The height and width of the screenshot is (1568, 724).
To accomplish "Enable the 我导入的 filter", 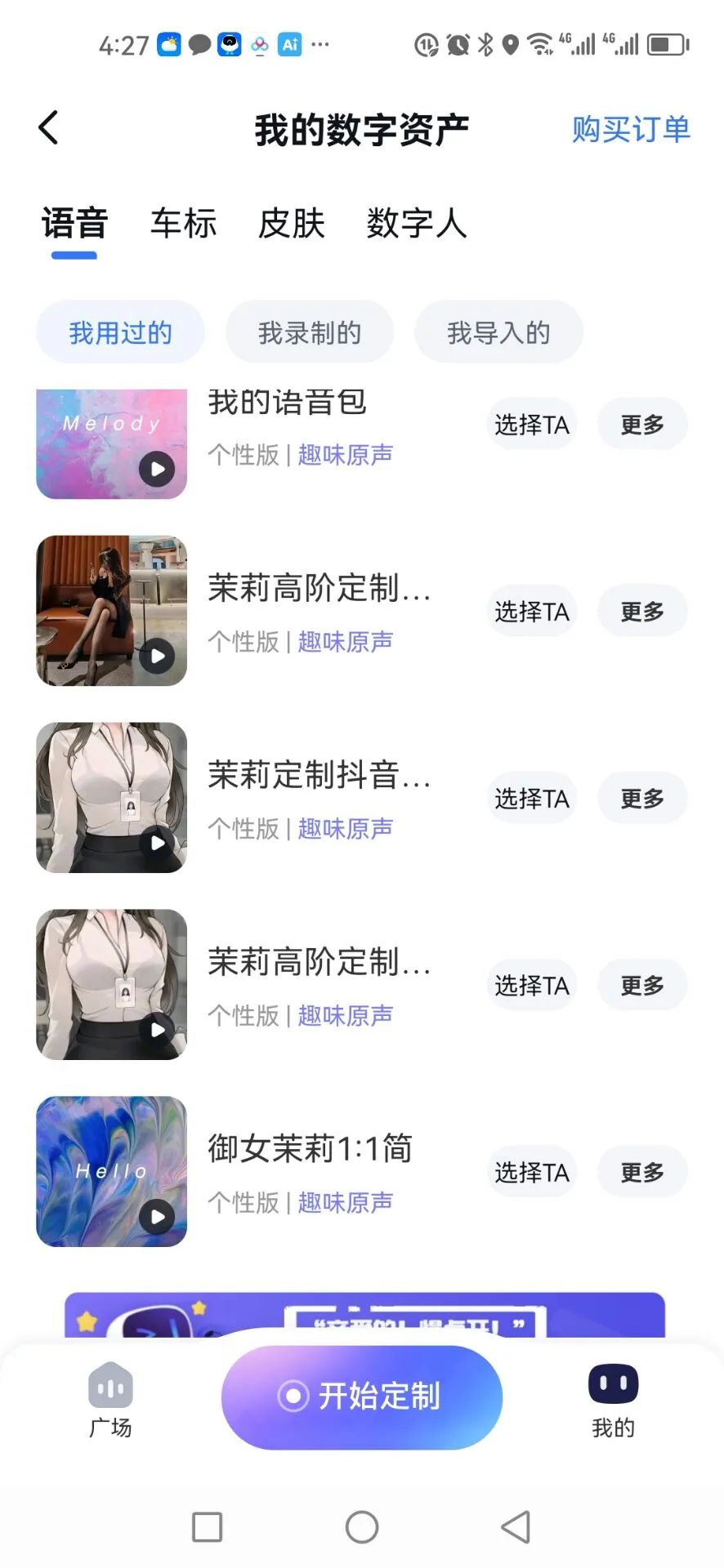I will coord(498,332).
